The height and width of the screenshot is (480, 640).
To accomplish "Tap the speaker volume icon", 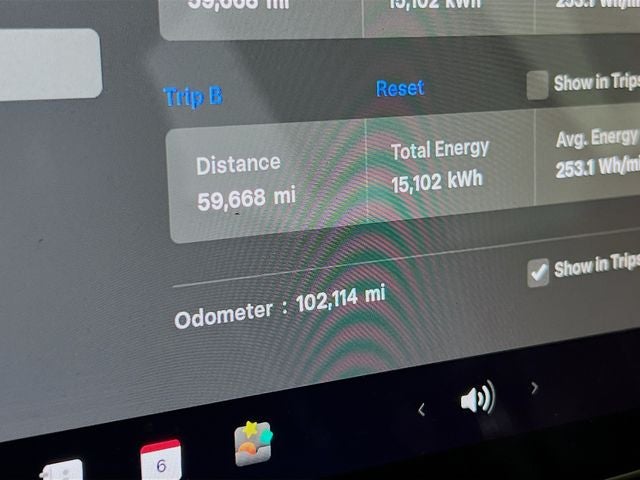I will 477,400.
